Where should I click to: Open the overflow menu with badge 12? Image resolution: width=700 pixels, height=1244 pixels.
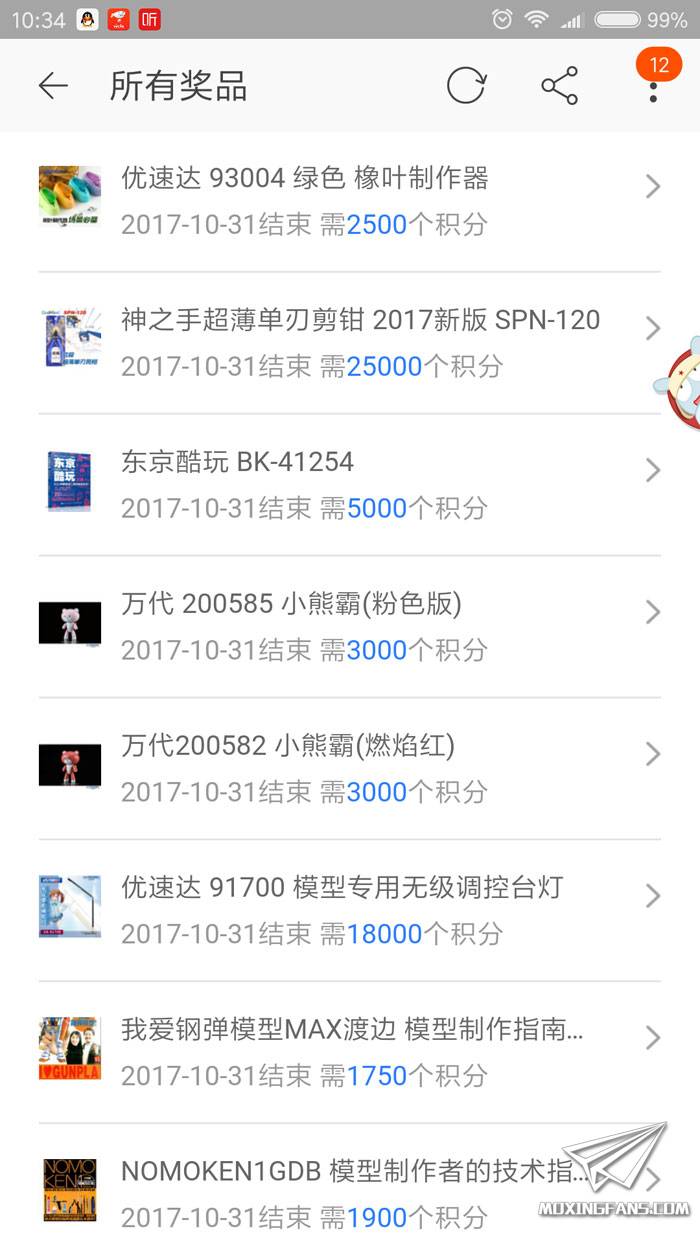coord(653,86)
